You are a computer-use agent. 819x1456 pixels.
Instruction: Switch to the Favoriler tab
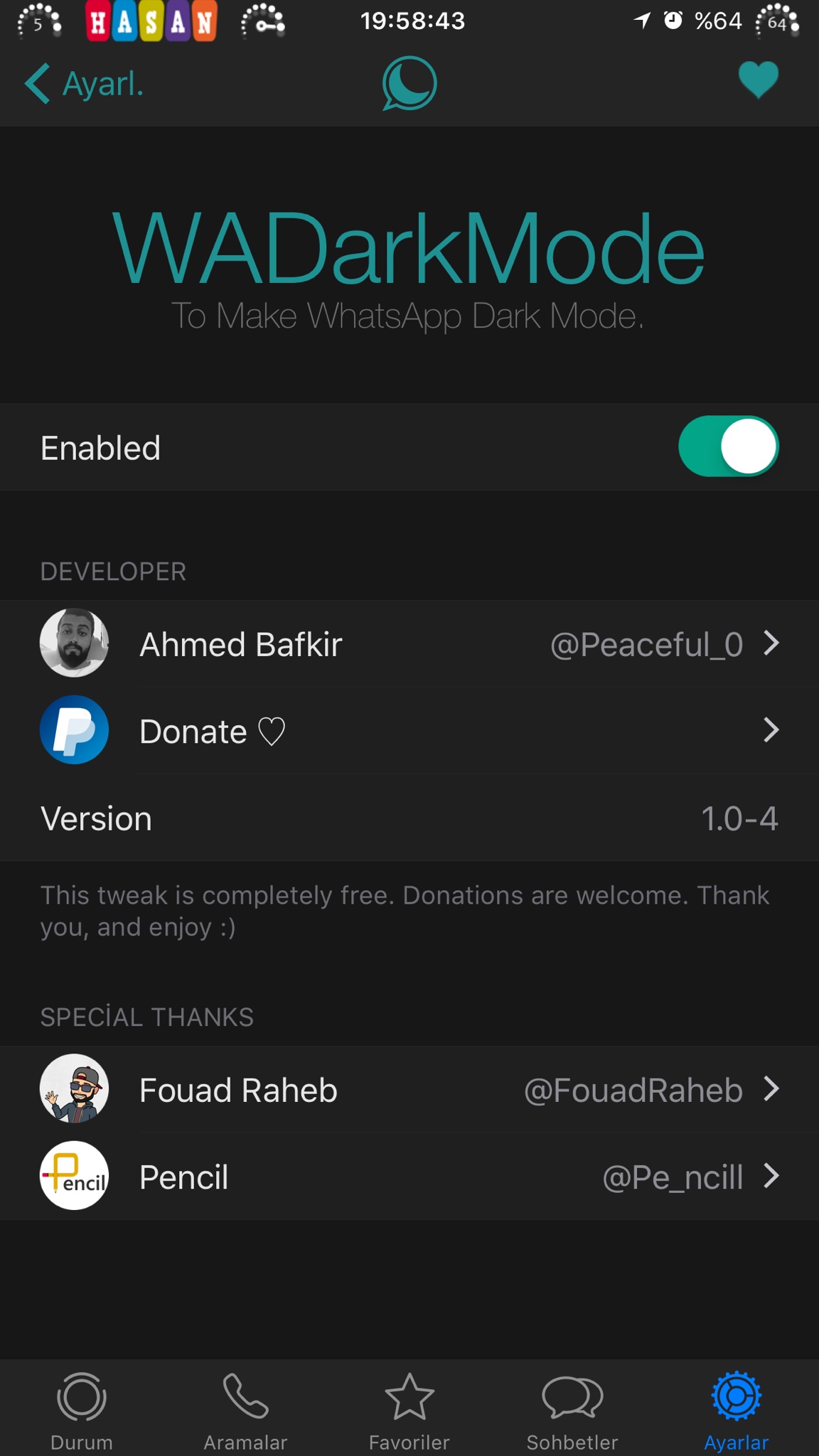[x=409, y=1410]
